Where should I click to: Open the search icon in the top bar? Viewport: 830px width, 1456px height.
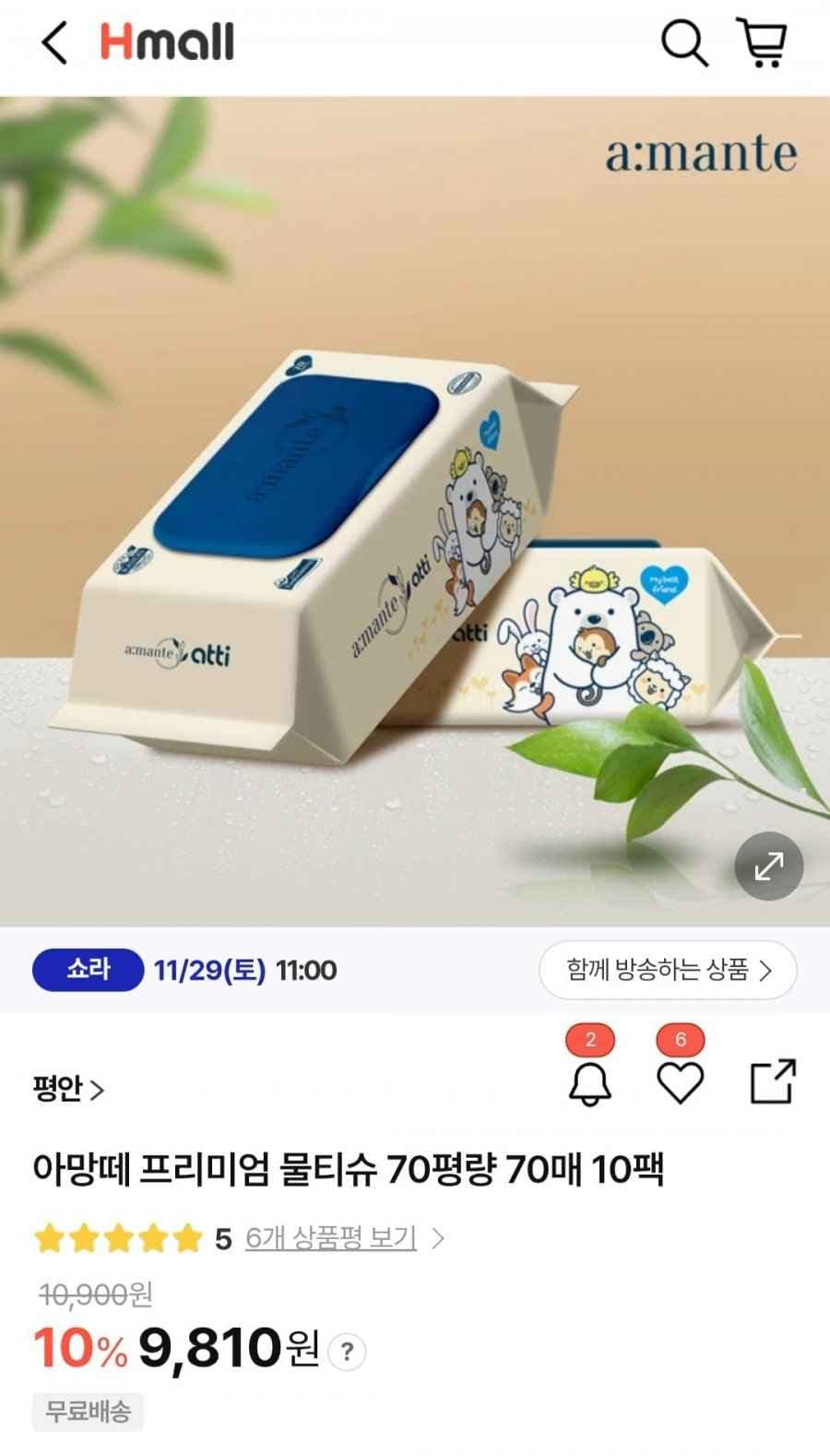tap(682, 42)
